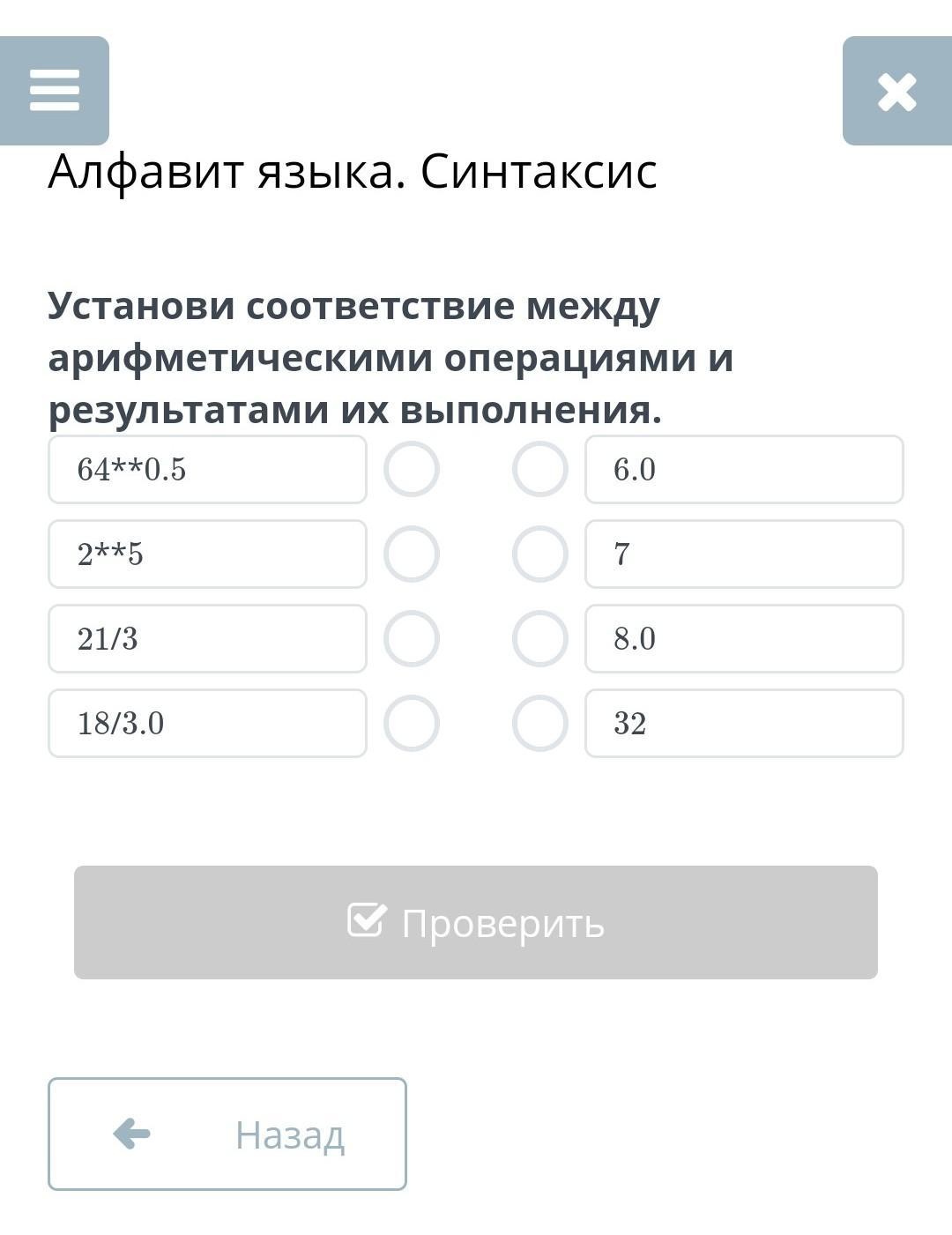
Task: Select the circle beside answer 8.0
Action: click(x=540, y=638)
